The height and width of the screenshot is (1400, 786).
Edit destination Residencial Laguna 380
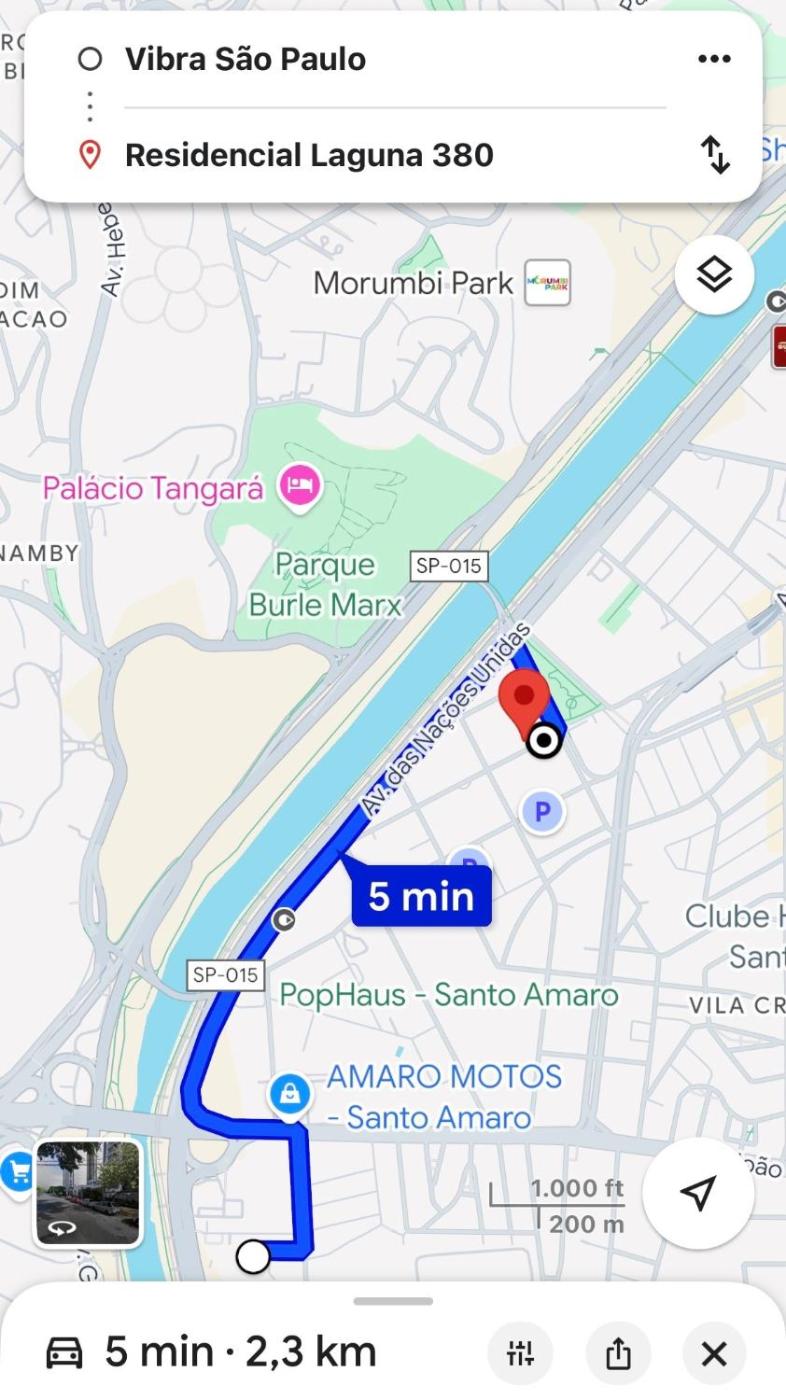308,155
